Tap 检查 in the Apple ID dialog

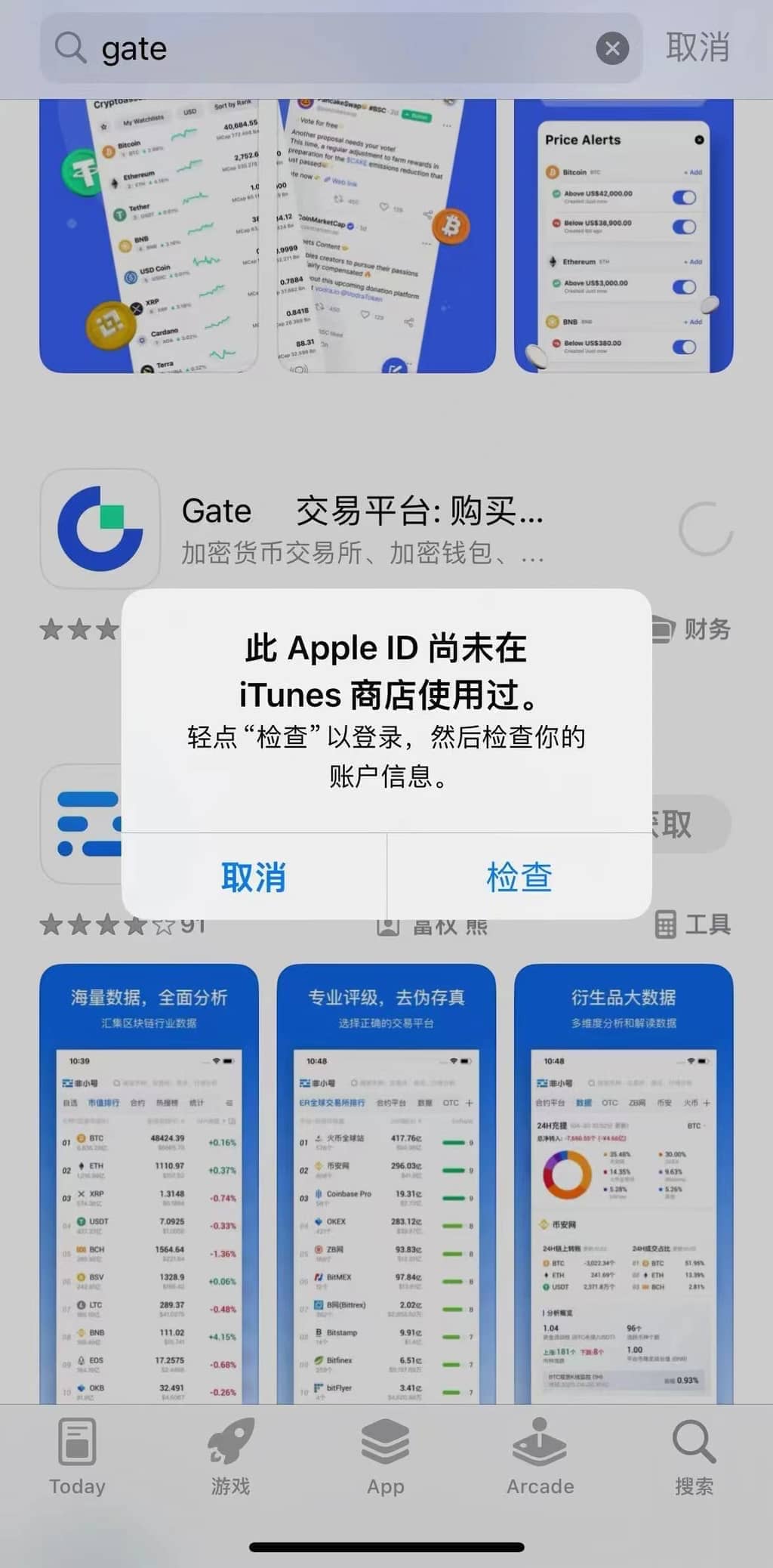[x=519, y=877]
